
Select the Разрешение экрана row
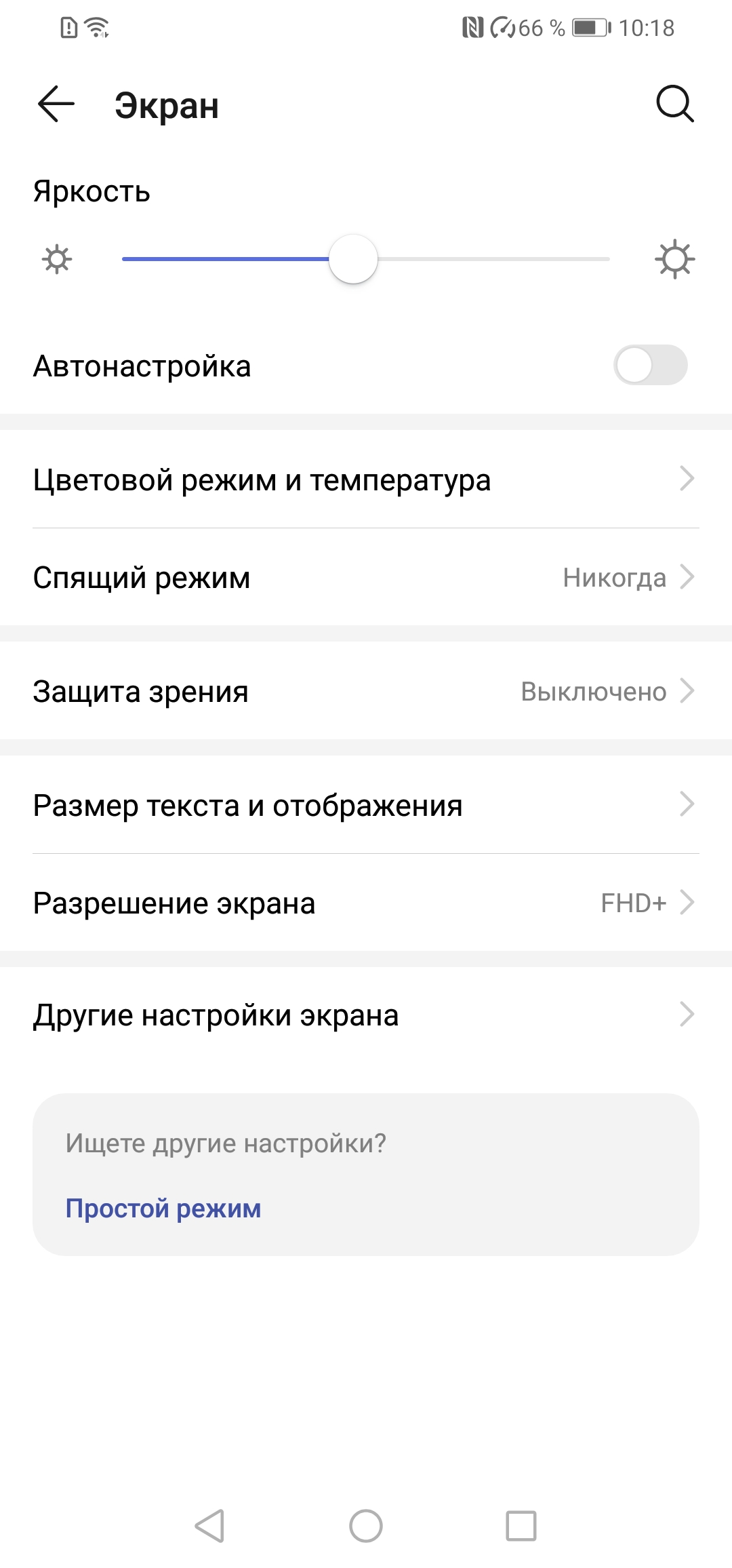(x=366, y=903)
